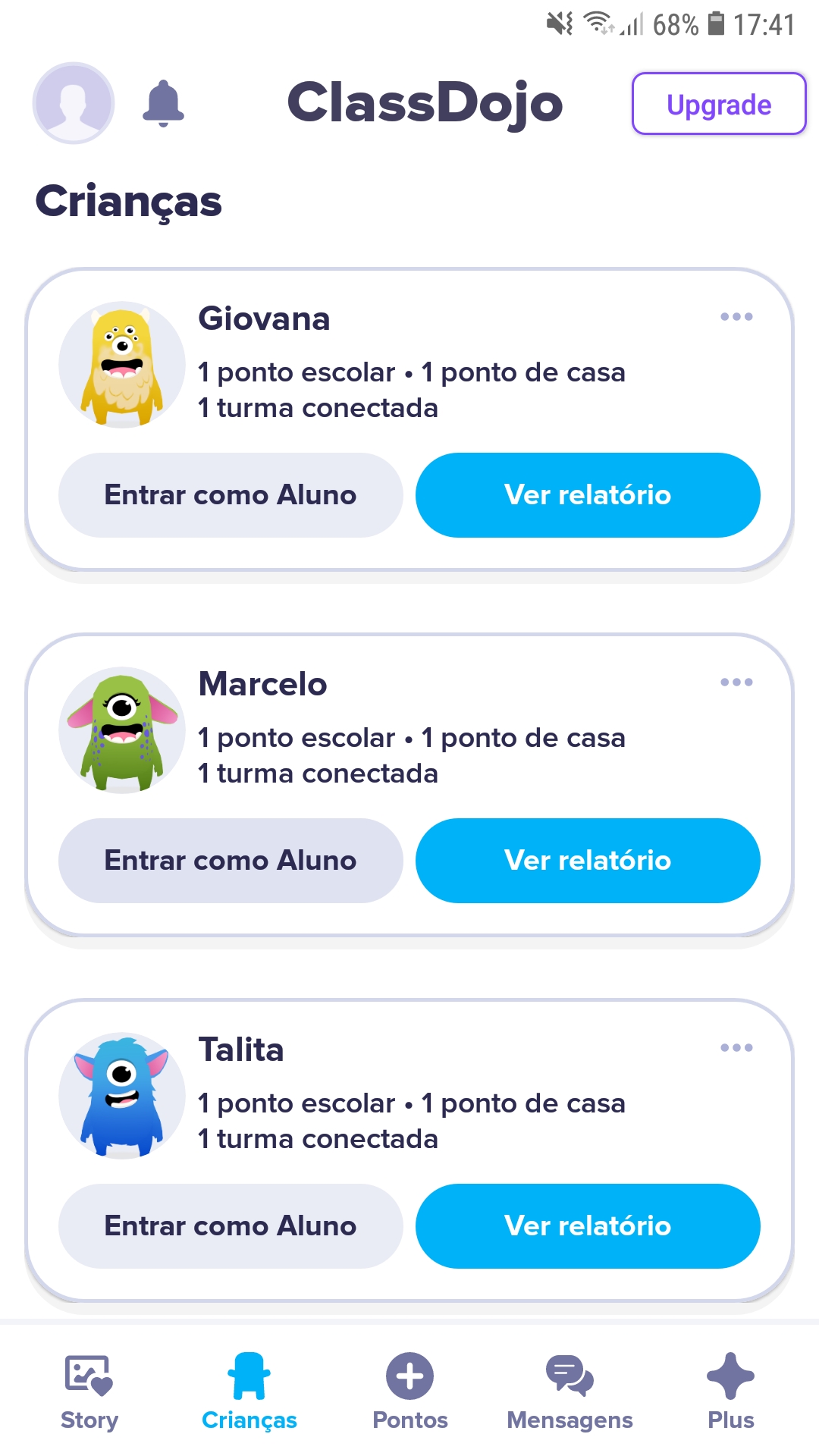Open the options menu for Talita
The height and width of the screenshot is (1456, 819).
coord(736,1048)
